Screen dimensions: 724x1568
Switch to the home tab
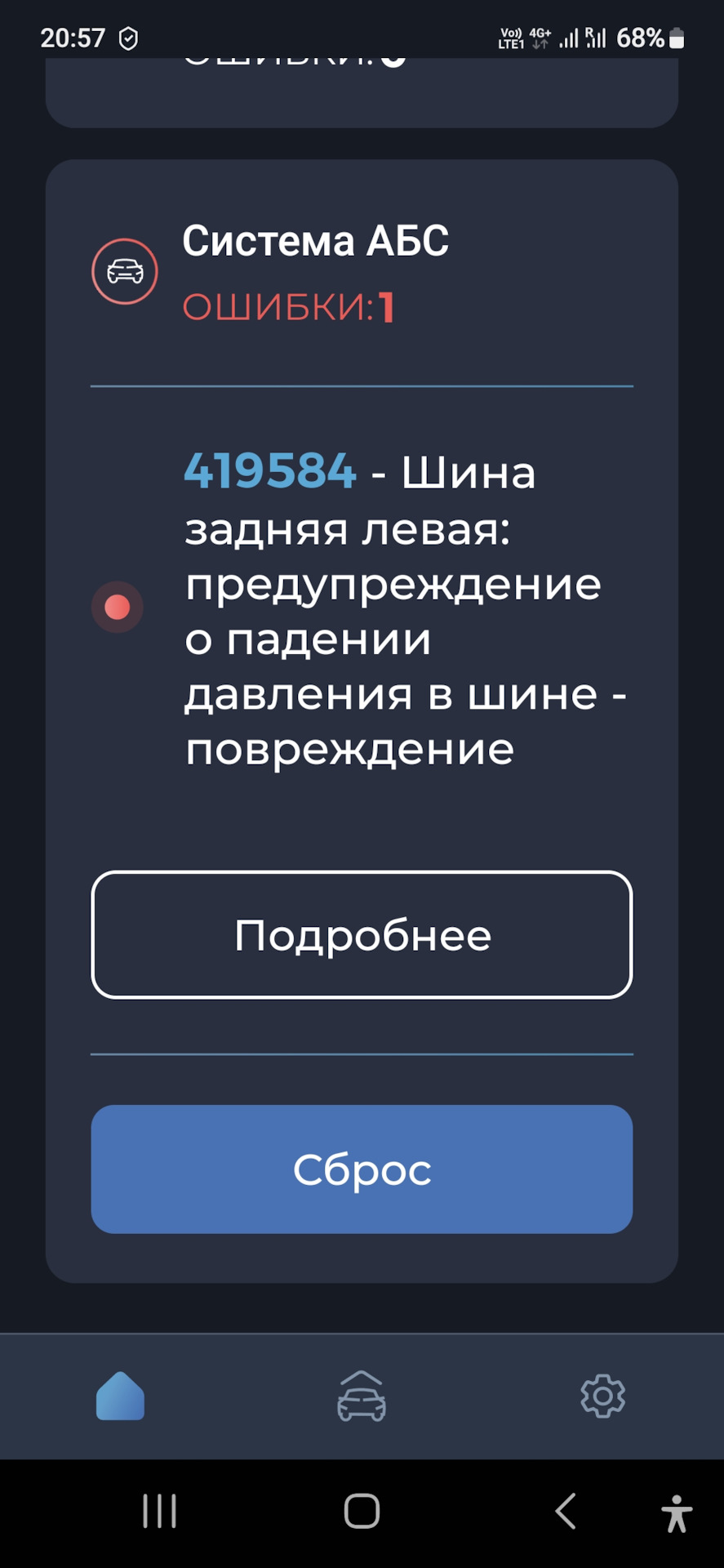120,1396
